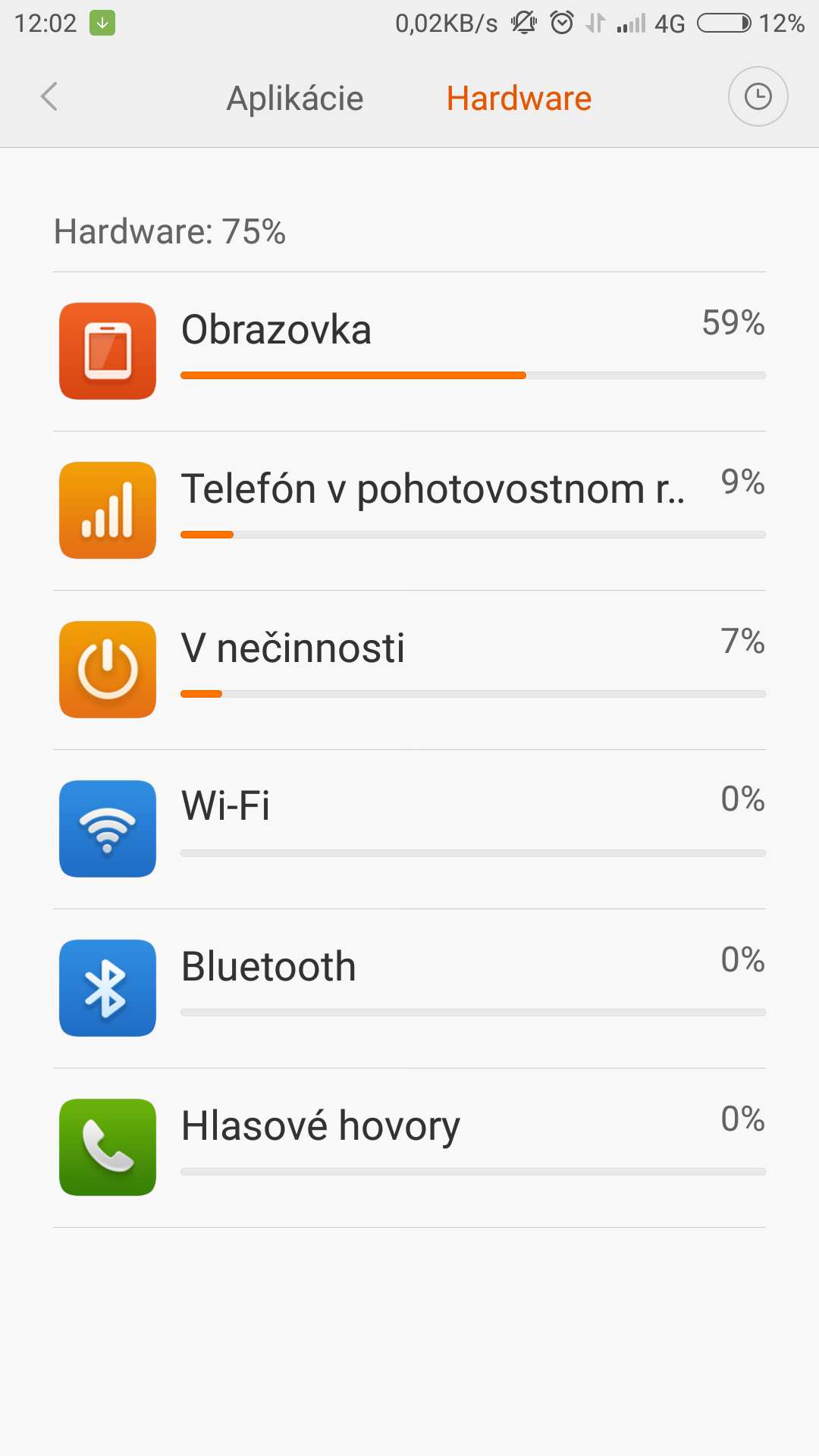
Task: View V nečinnosti power usage
Action: (x=409, y=670)
